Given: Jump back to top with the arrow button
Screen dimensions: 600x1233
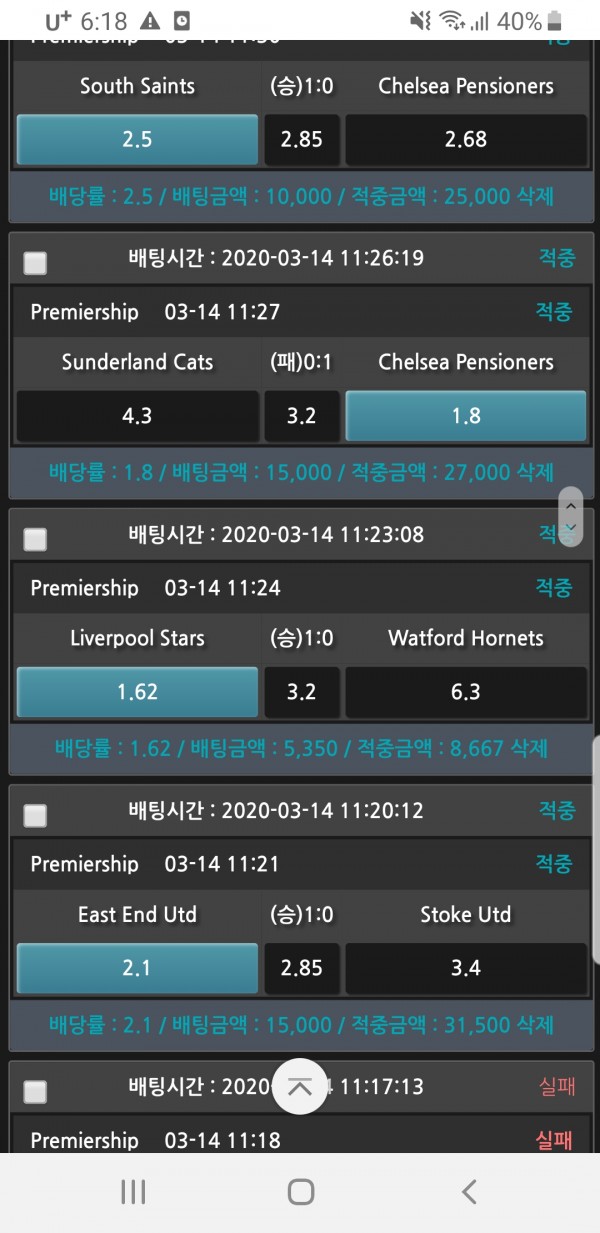Looking at the screenshot, I should [x=300, y=1089].
